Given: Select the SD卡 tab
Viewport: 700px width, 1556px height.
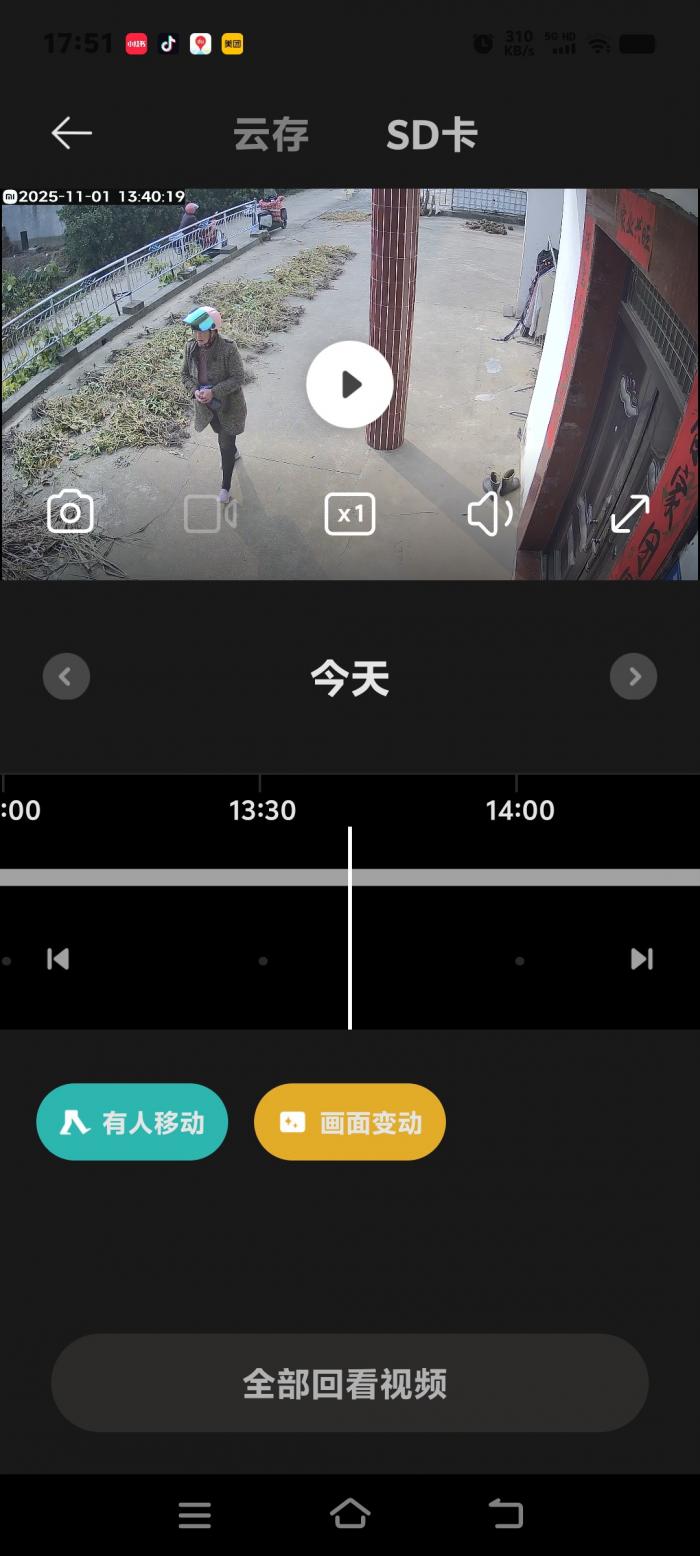Looking at the screenshot, I should (432, 135).
